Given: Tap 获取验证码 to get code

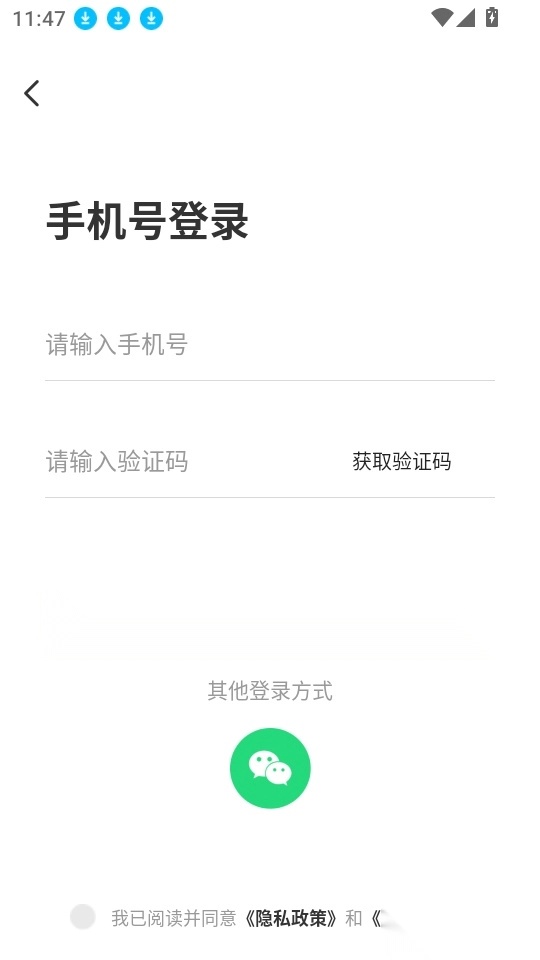Looking at the screenshot, I should pos(402,462).
